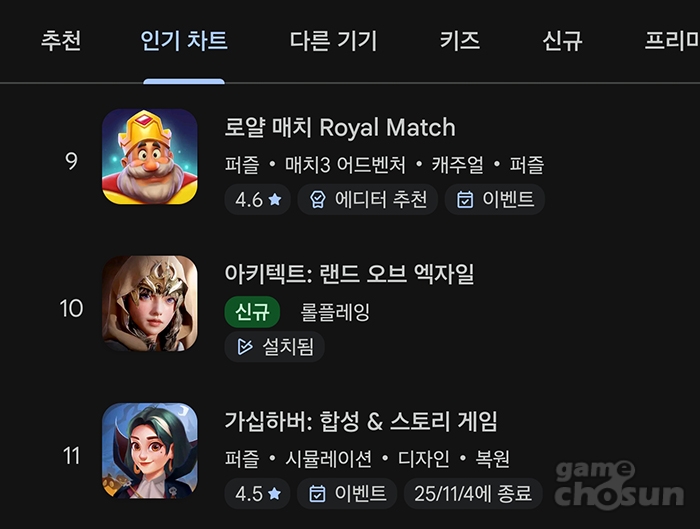Switch to the 추천 tab
Screen dimensions: 700x529
point(60,41)
